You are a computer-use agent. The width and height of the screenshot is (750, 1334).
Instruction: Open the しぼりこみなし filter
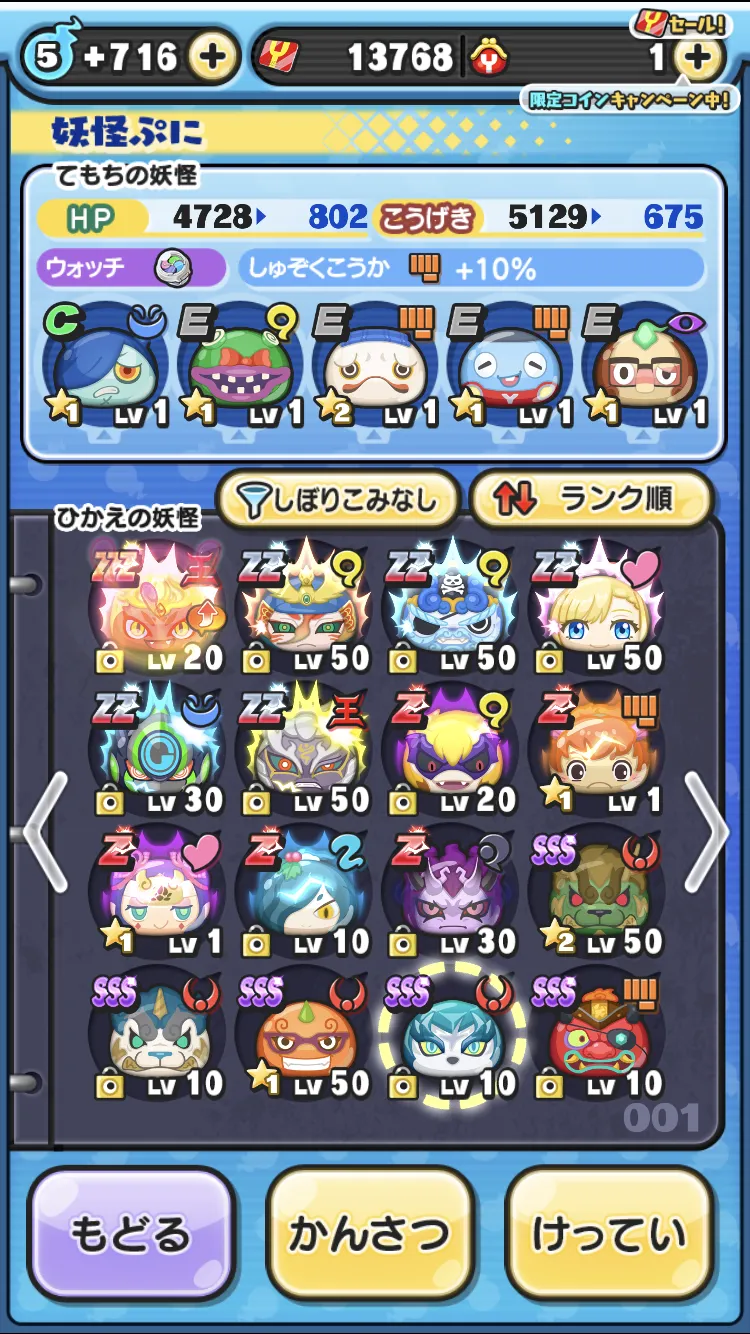[337, 499]
